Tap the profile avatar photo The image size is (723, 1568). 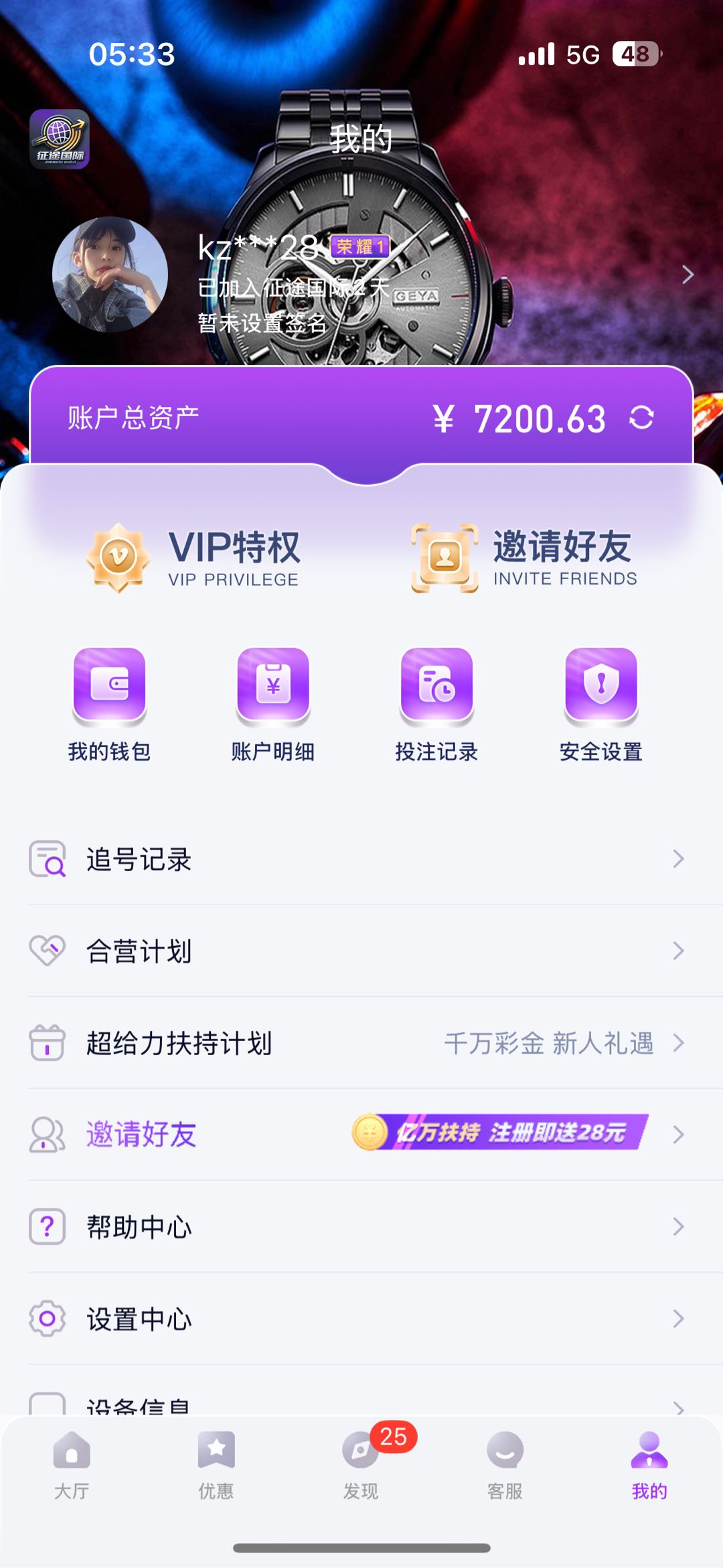[x=110, y=275]
